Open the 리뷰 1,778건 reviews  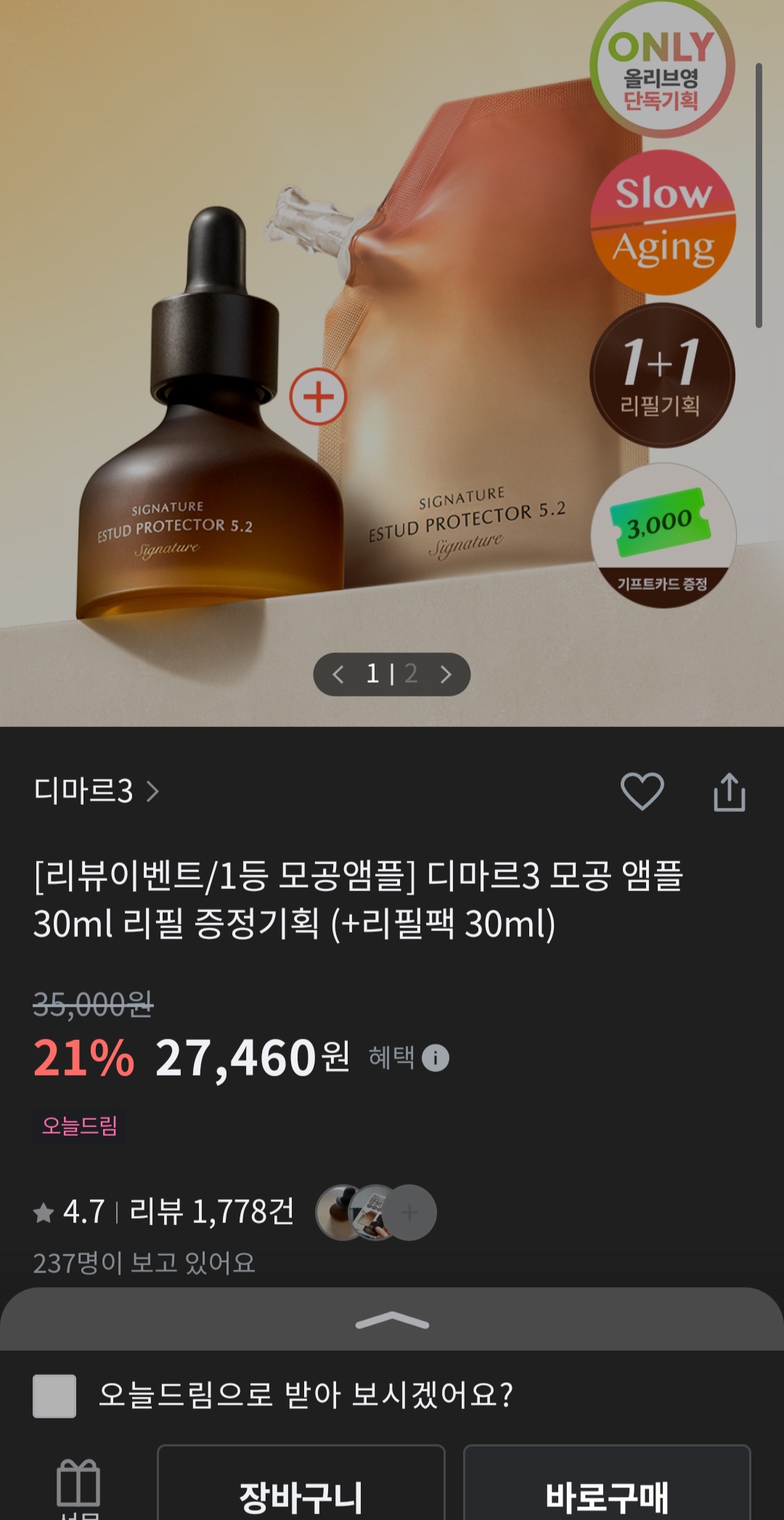coord(211,1211)
